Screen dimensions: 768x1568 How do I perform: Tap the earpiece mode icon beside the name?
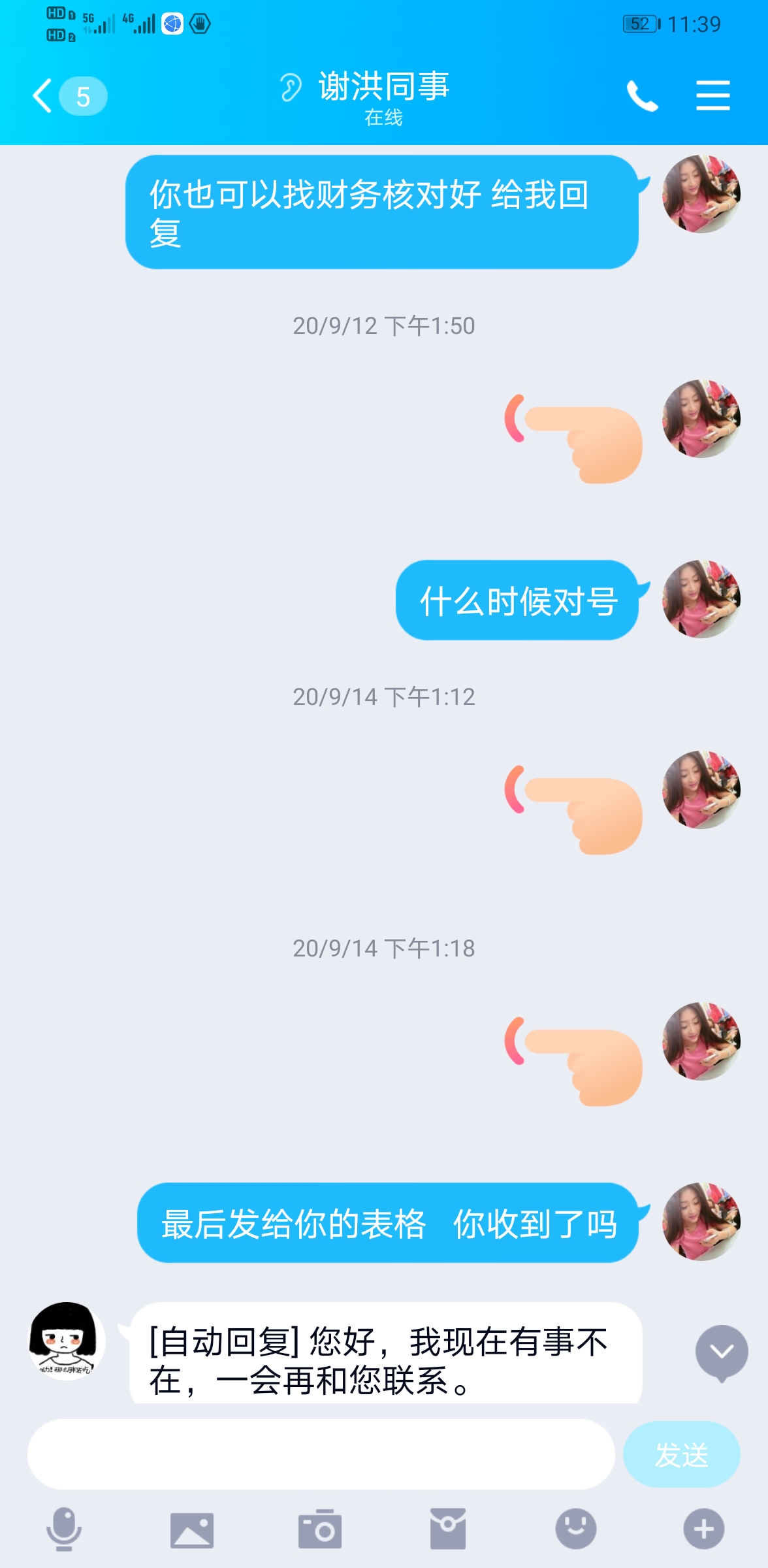click(x=291, y=88)
